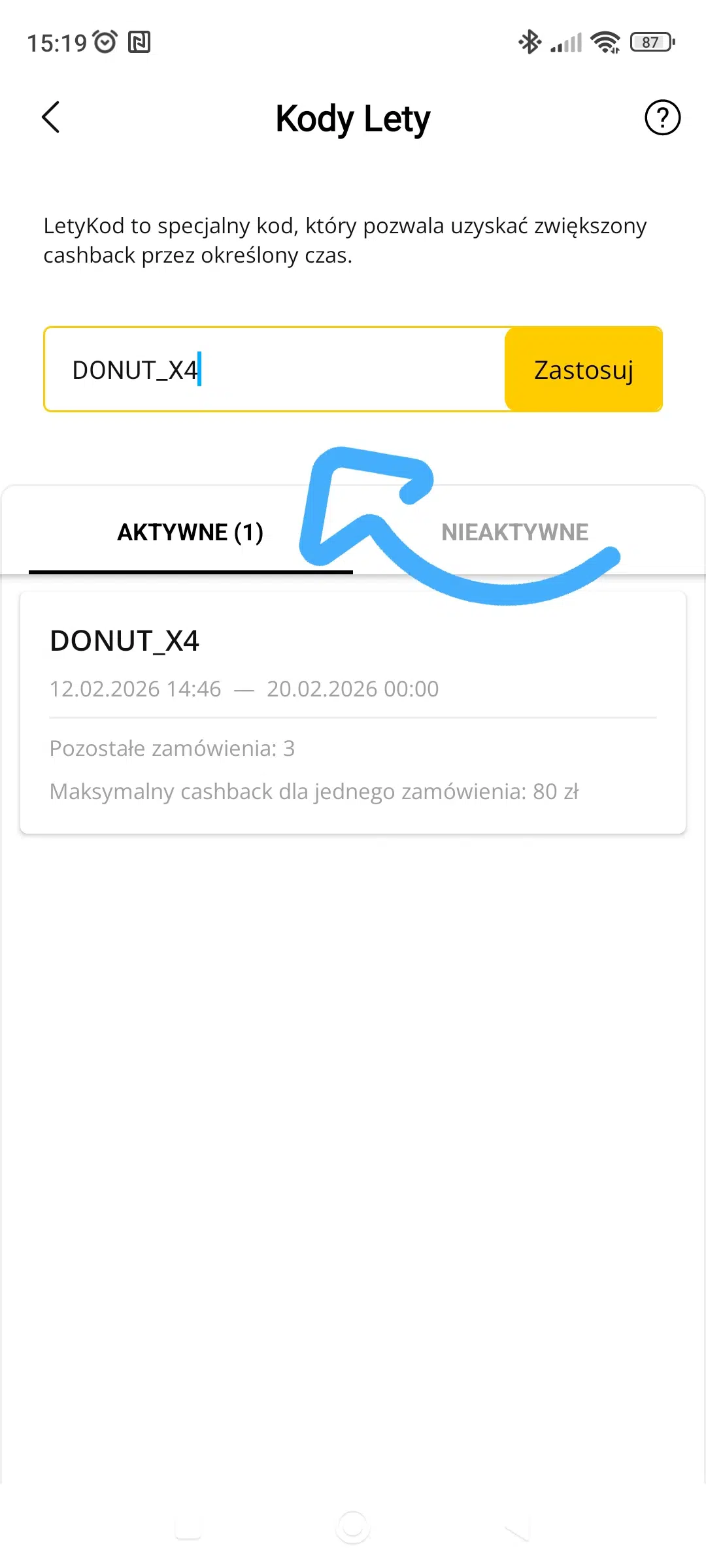This screenshot has width=706, height=1568.
Task: Open the DONUT_X4 active code card
Action: pos(353,712)
